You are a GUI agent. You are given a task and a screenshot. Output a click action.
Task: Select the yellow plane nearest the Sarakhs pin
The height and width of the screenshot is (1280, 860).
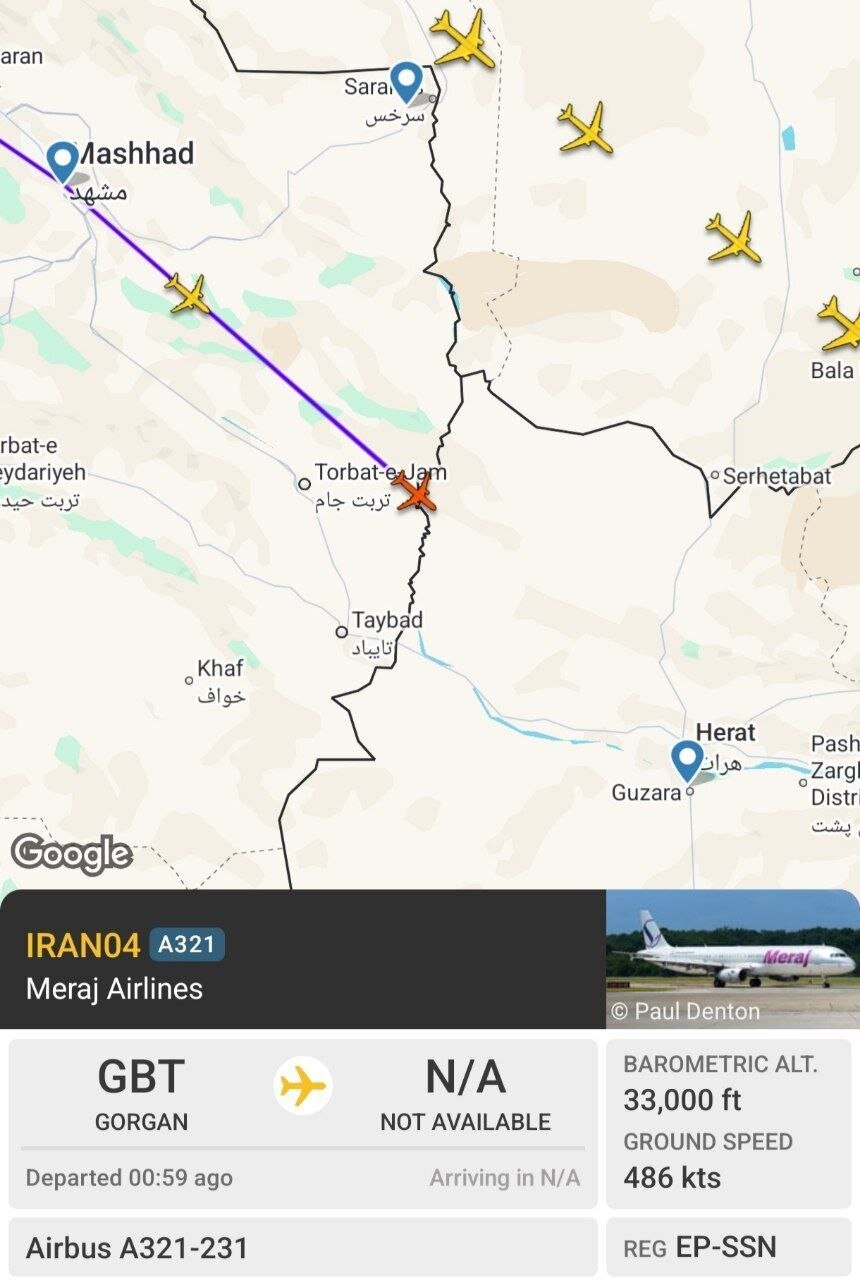(x=463, y=39)
